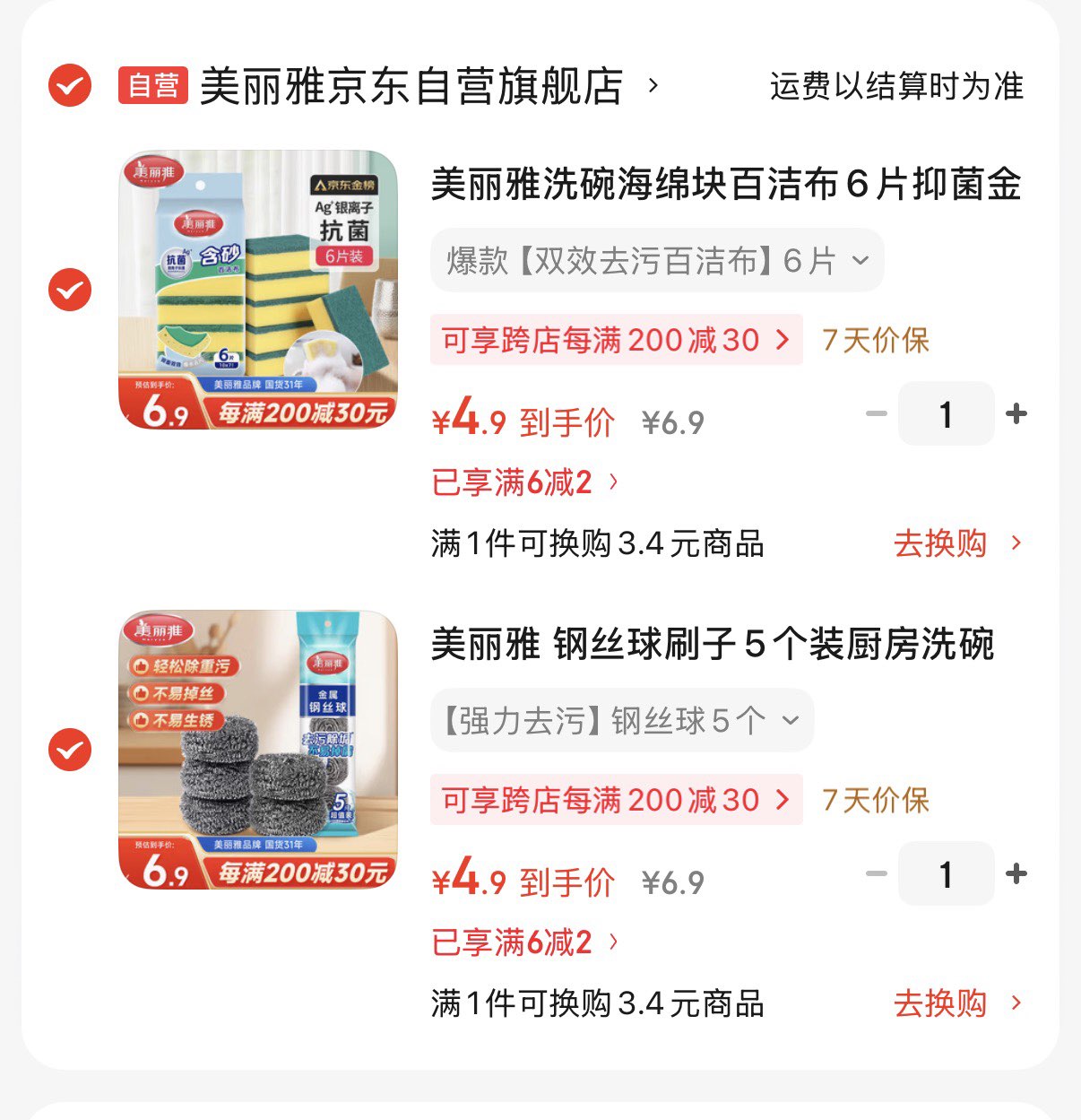
Task: Change the 强力去污 钢丝球5个 spec option
Action: [x=621, y=721]
